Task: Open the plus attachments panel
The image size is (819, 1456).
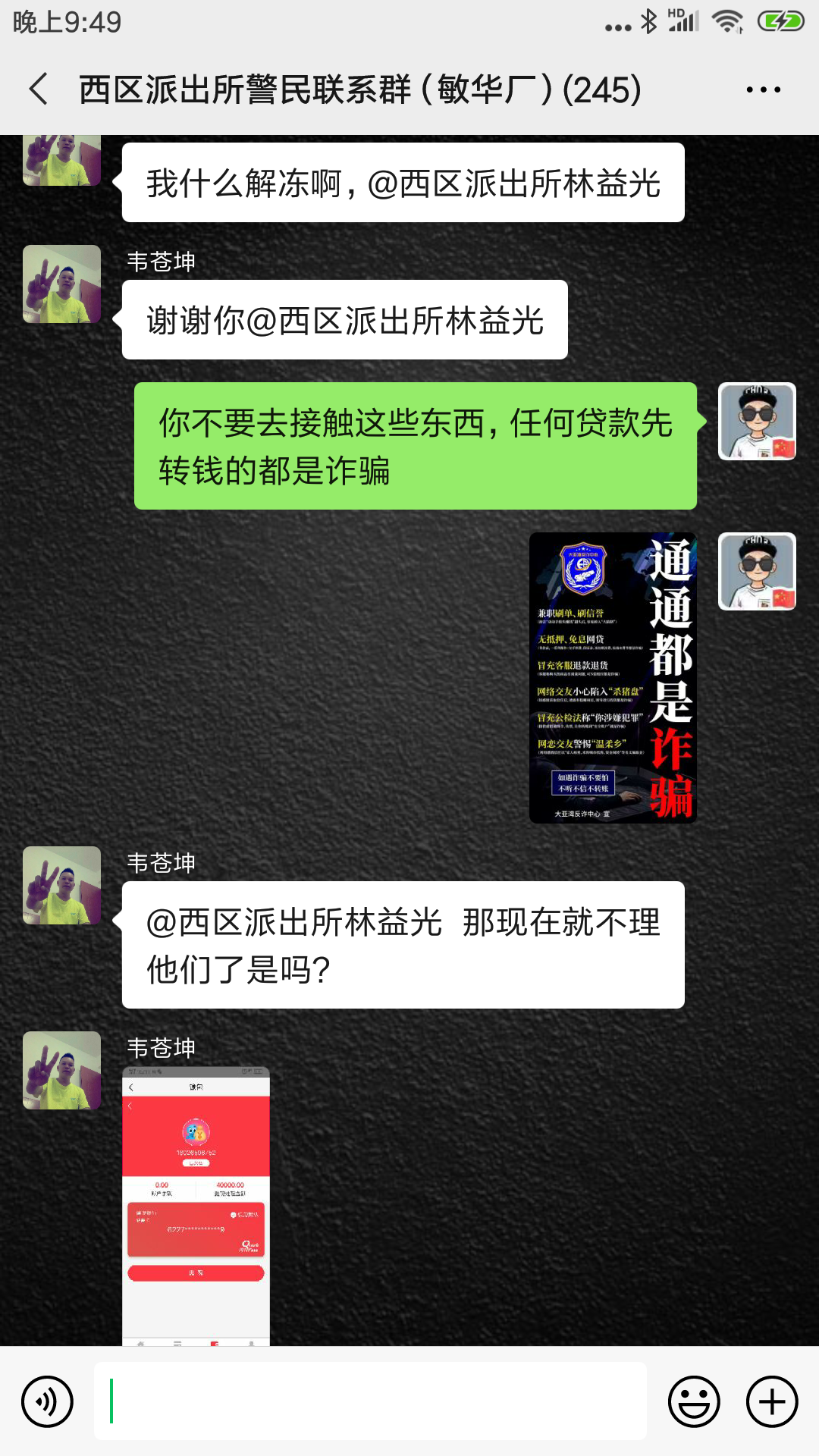Action: click(x=772, y=1401)
